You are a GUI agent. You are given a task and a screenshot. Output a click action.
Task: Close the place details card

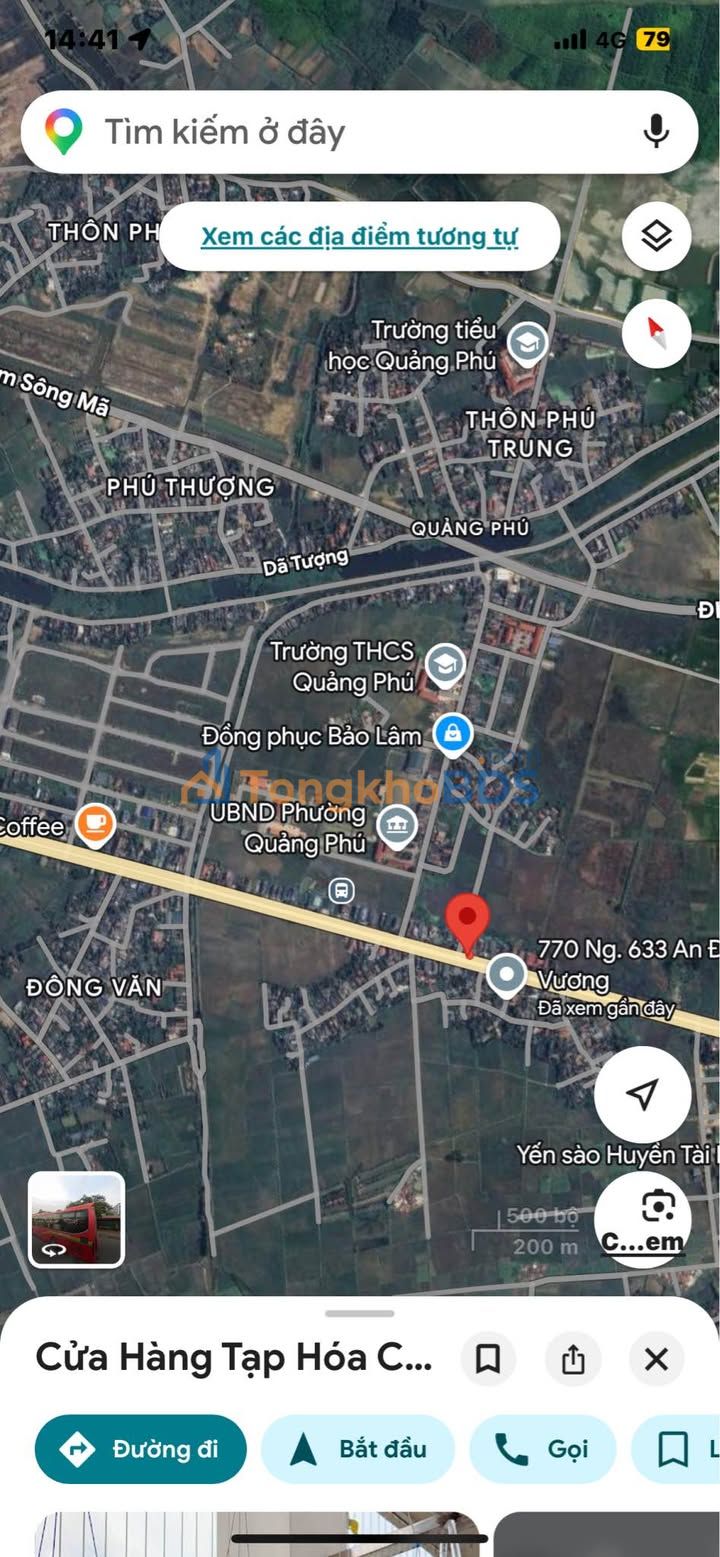656,1359
